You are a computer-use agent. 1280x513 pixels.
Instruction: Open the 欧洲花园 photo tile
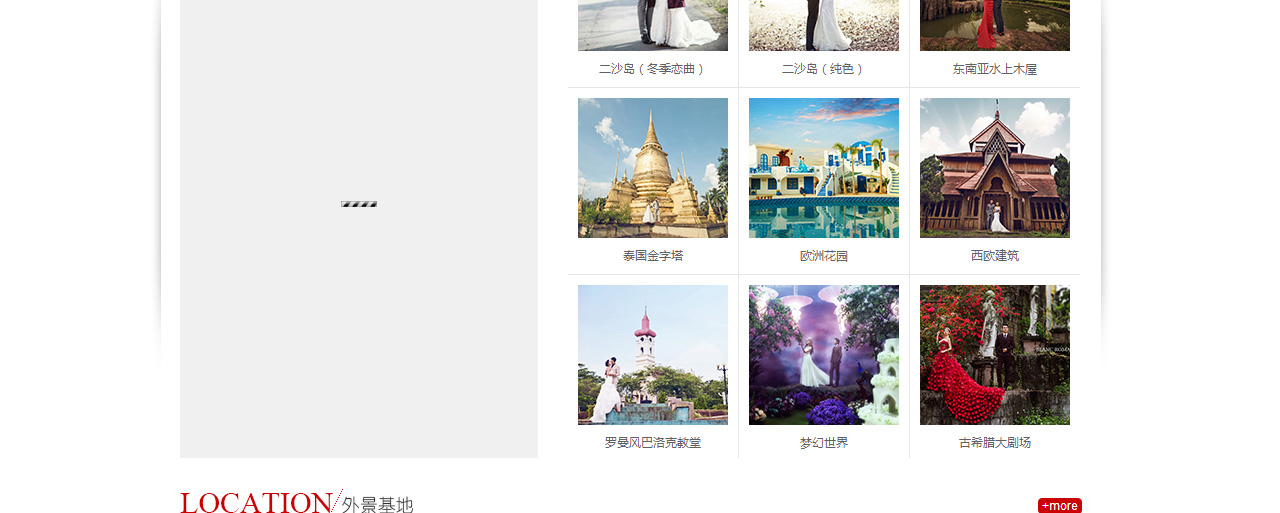coord(823,168)
